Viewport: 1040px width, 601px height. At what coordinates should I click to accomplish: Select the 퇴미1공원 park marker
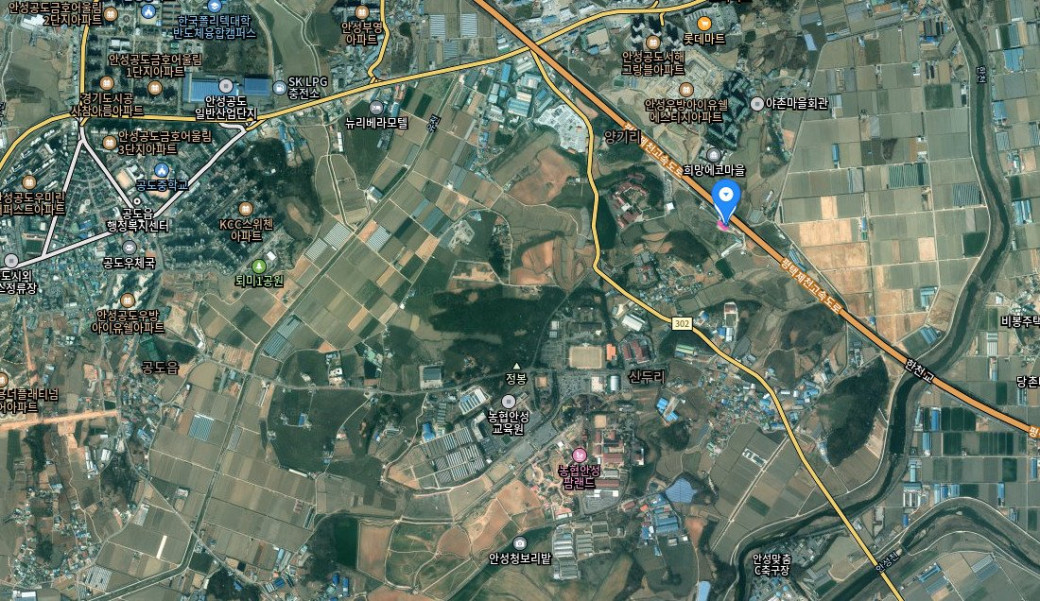[260, 266]
